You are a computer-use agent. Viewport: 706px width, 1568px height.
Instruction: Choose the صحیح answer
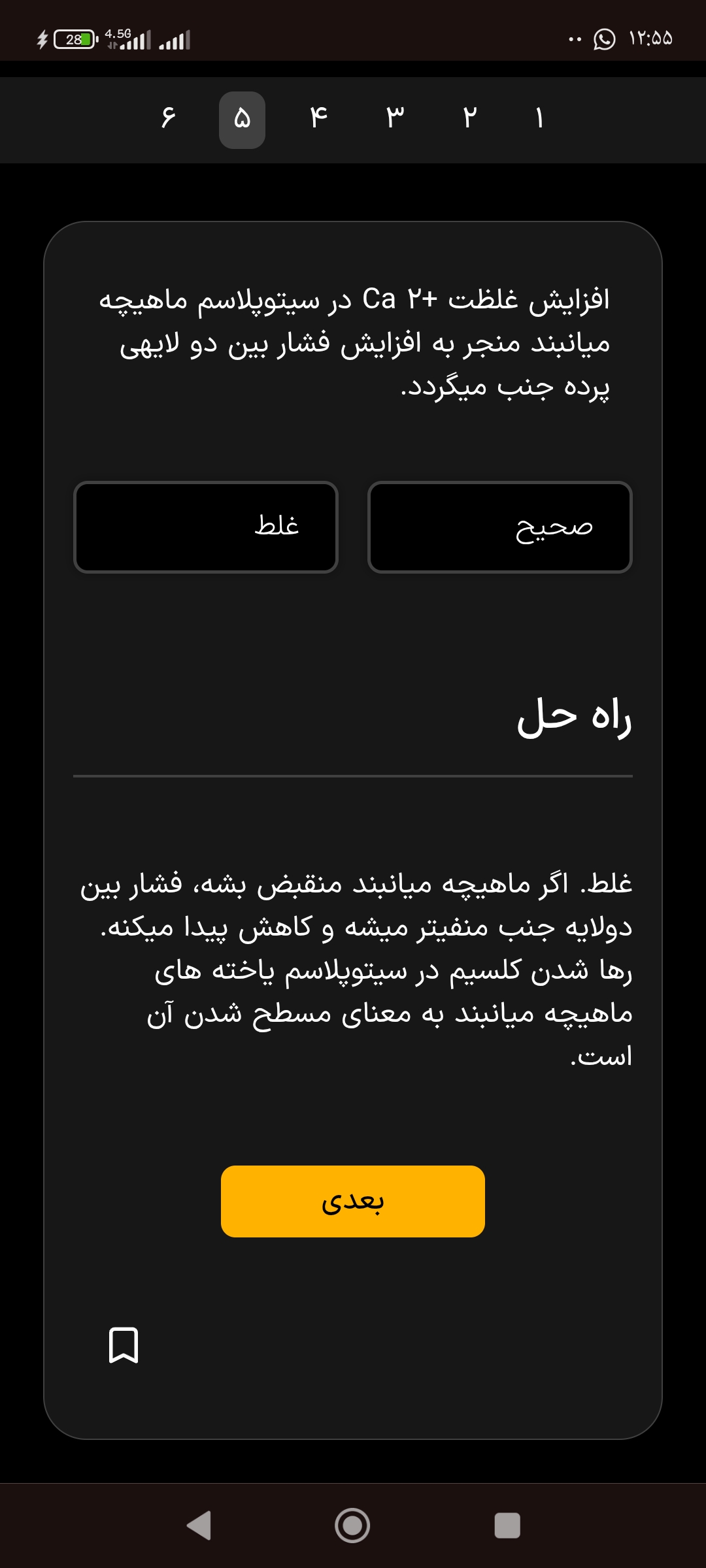click(x=500, y=527)
